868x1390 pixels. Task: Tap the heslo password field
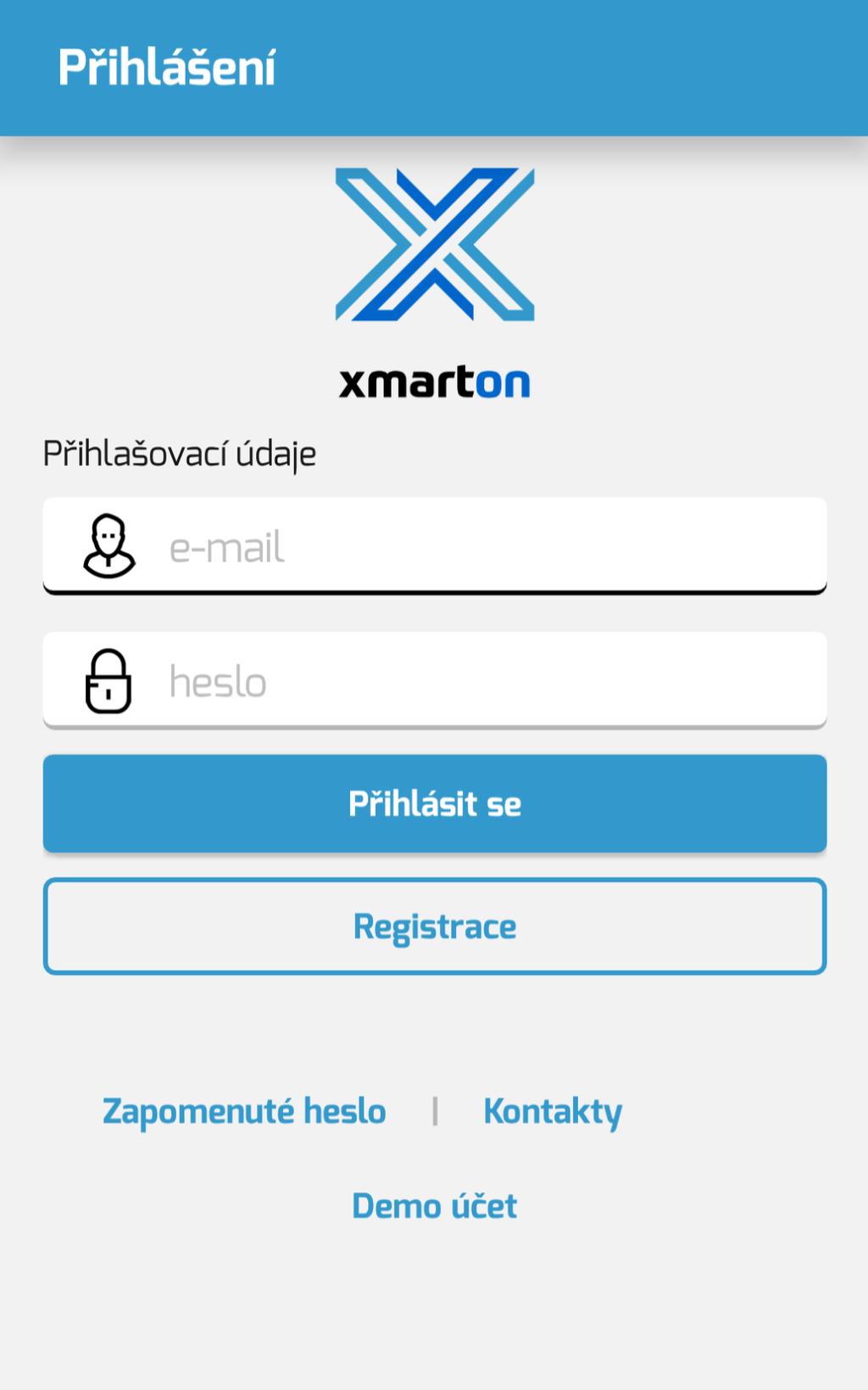pyautogui.click(x=475, y=681)
